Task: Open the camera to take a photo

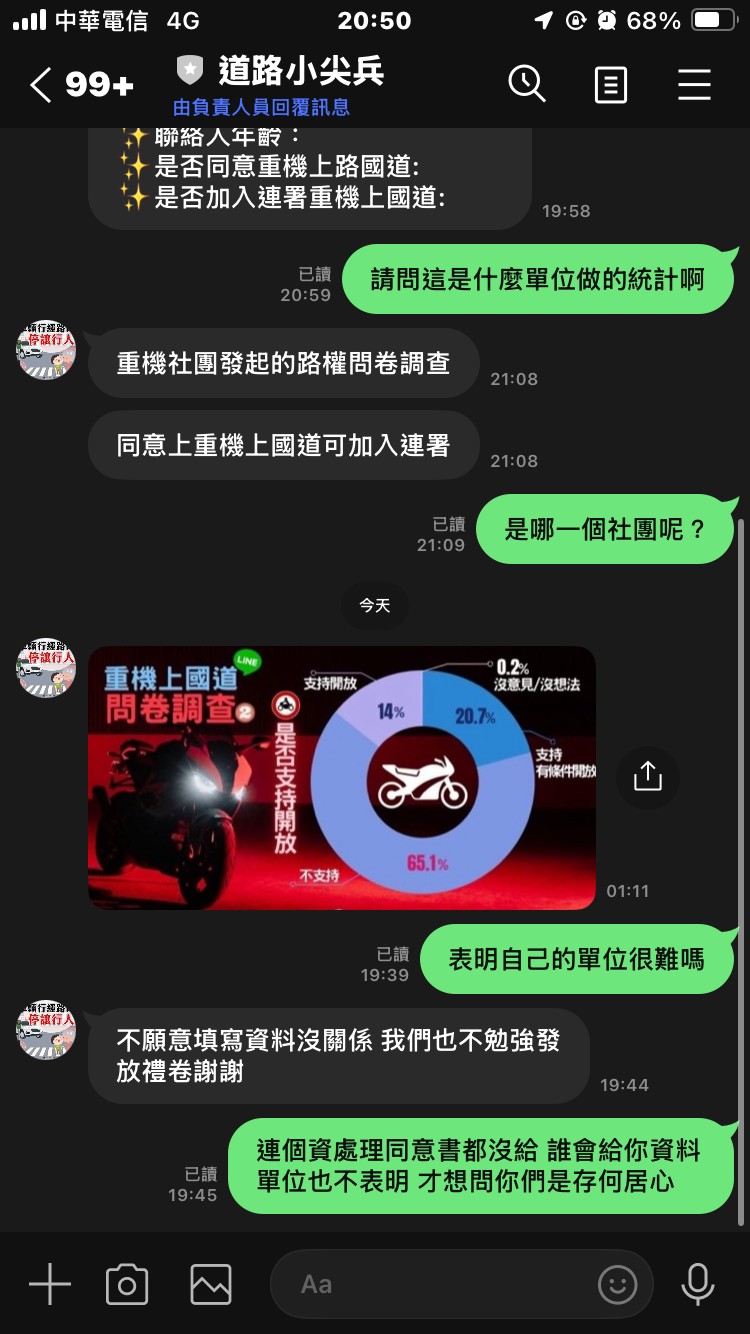Action: pyautogui.click(x=127, y=1284)
